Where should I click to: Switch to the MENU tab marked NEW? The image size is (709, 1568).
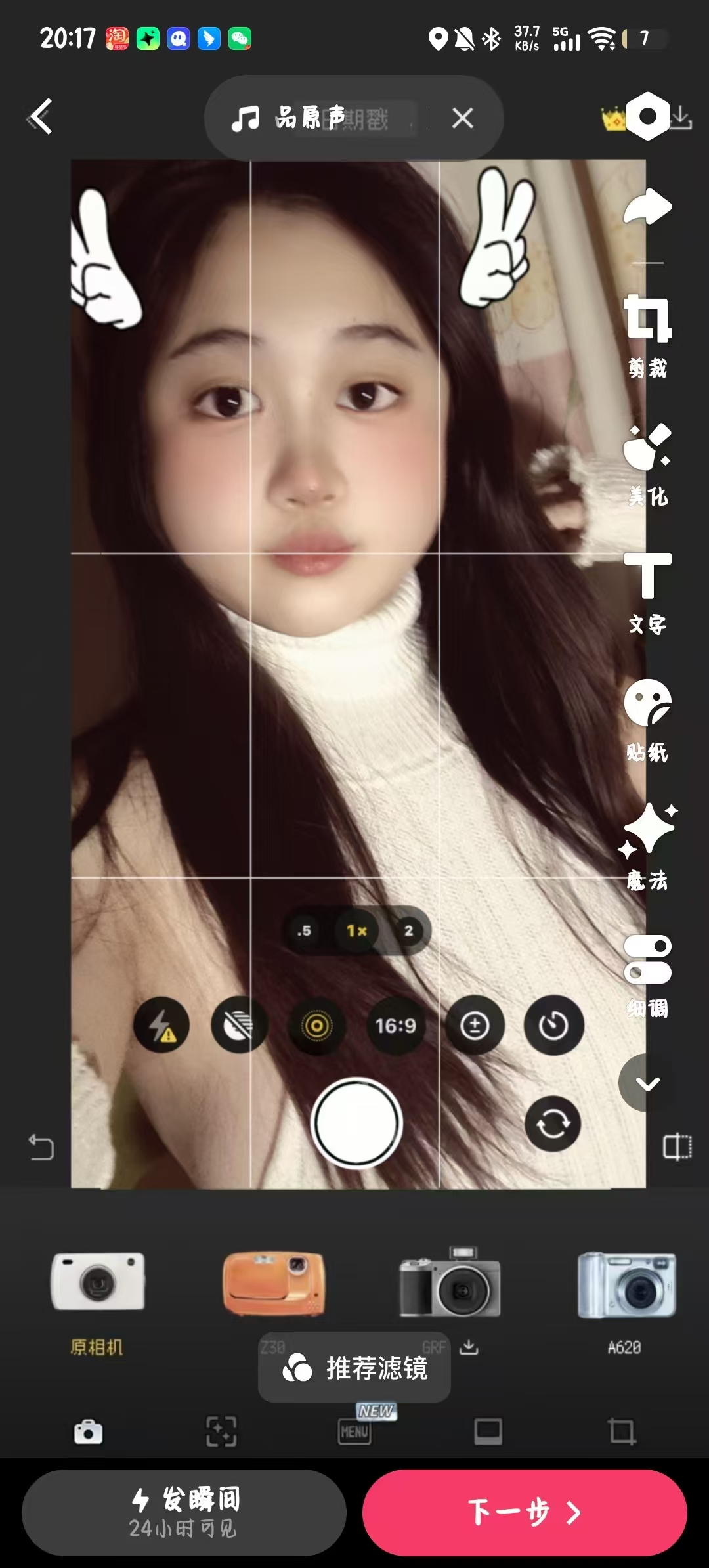click(355, 1431)
